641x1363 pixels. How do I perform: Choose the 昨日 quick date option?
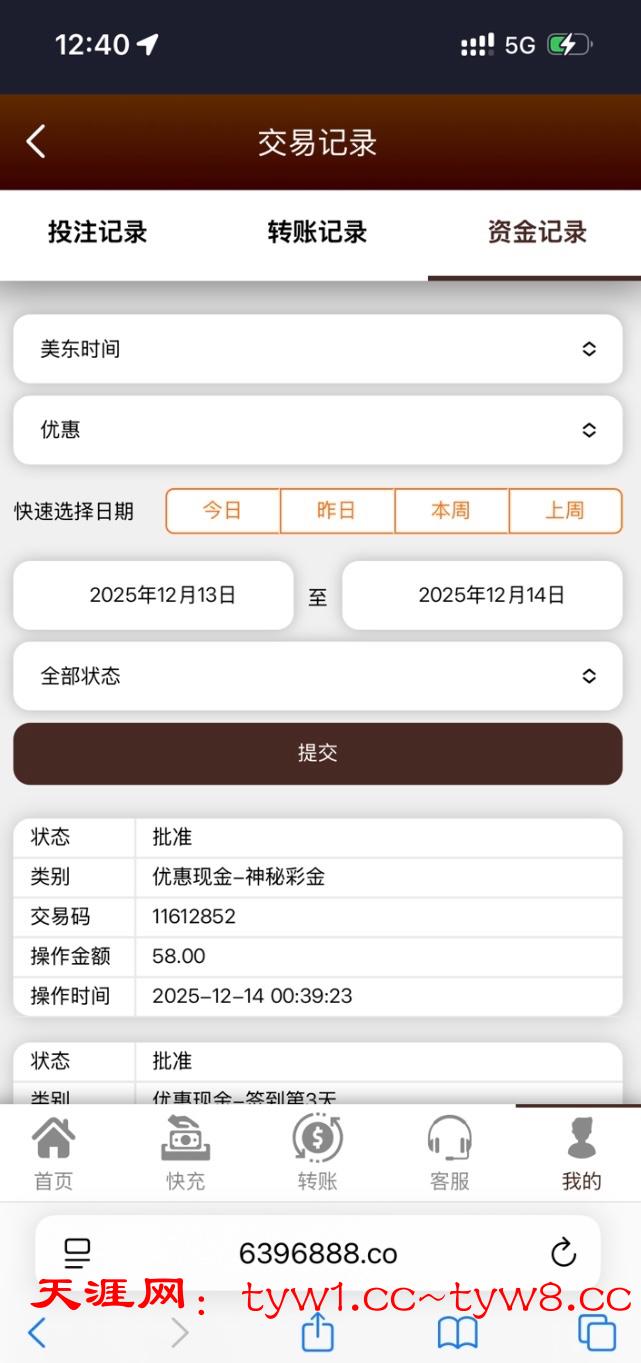click(337, 511)
